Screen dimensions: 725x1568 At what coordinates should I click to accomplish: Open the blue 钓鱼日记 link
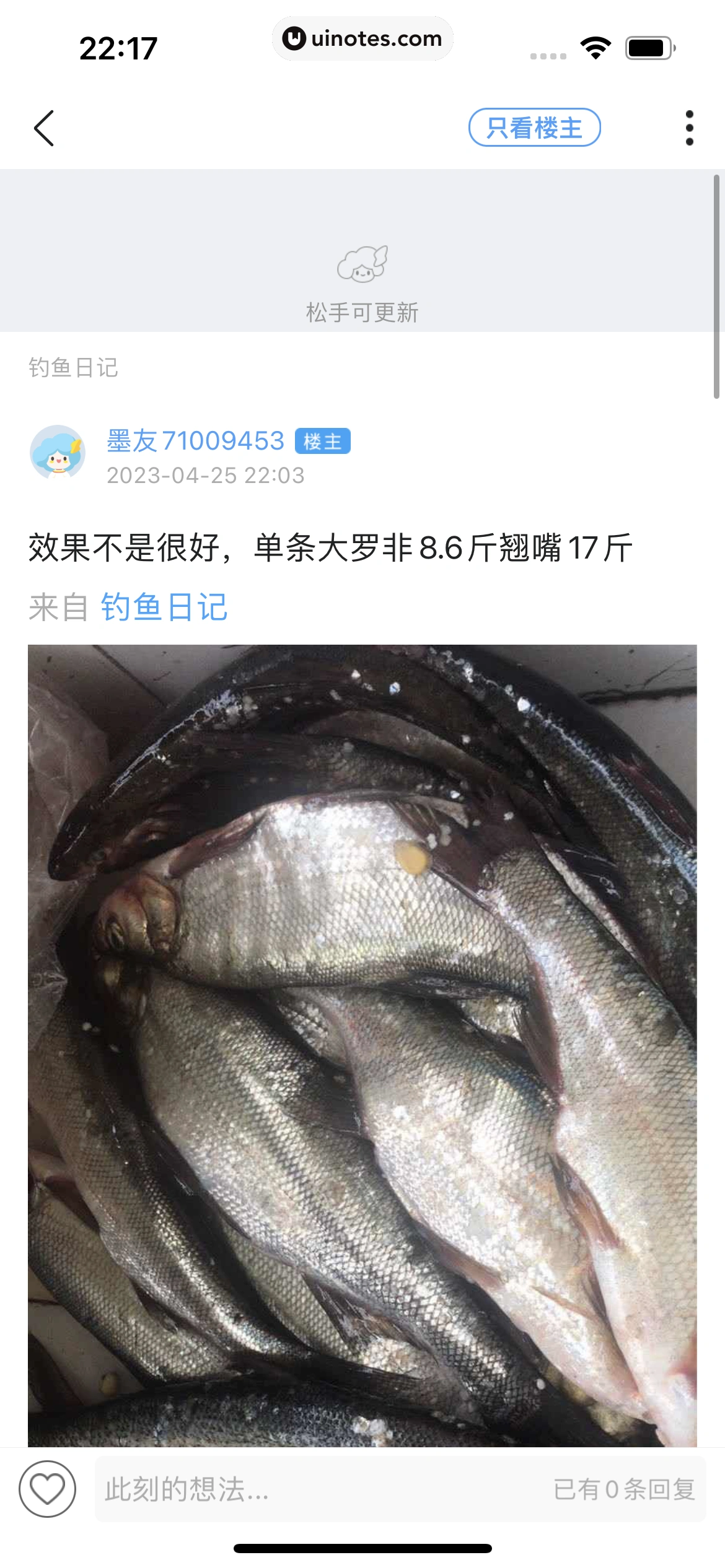(164, 607)
